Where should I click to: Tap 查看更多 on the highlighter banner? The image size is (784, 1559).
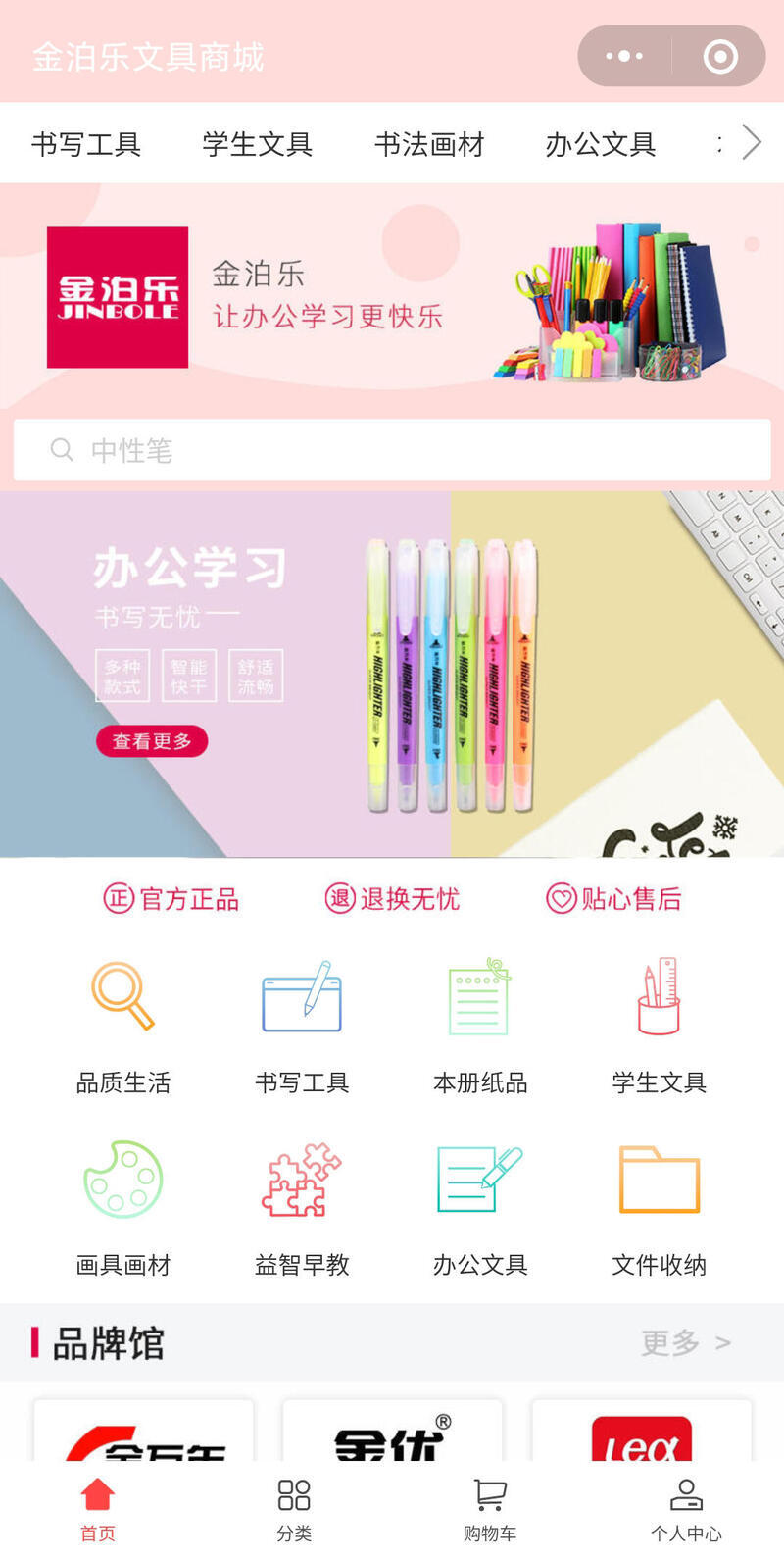152,741
